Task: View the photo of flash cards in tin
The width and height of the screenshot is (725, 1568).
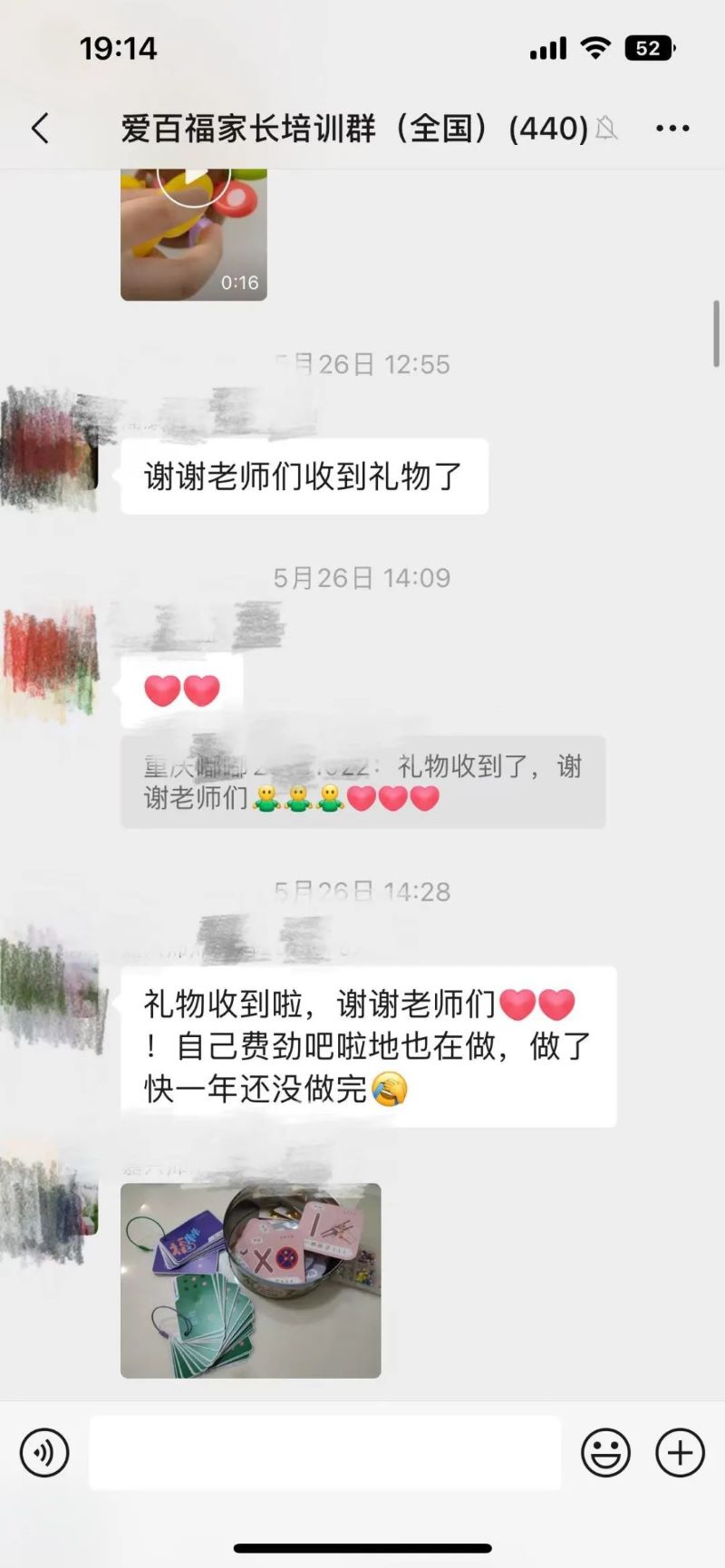Action: pos(250,1280)
